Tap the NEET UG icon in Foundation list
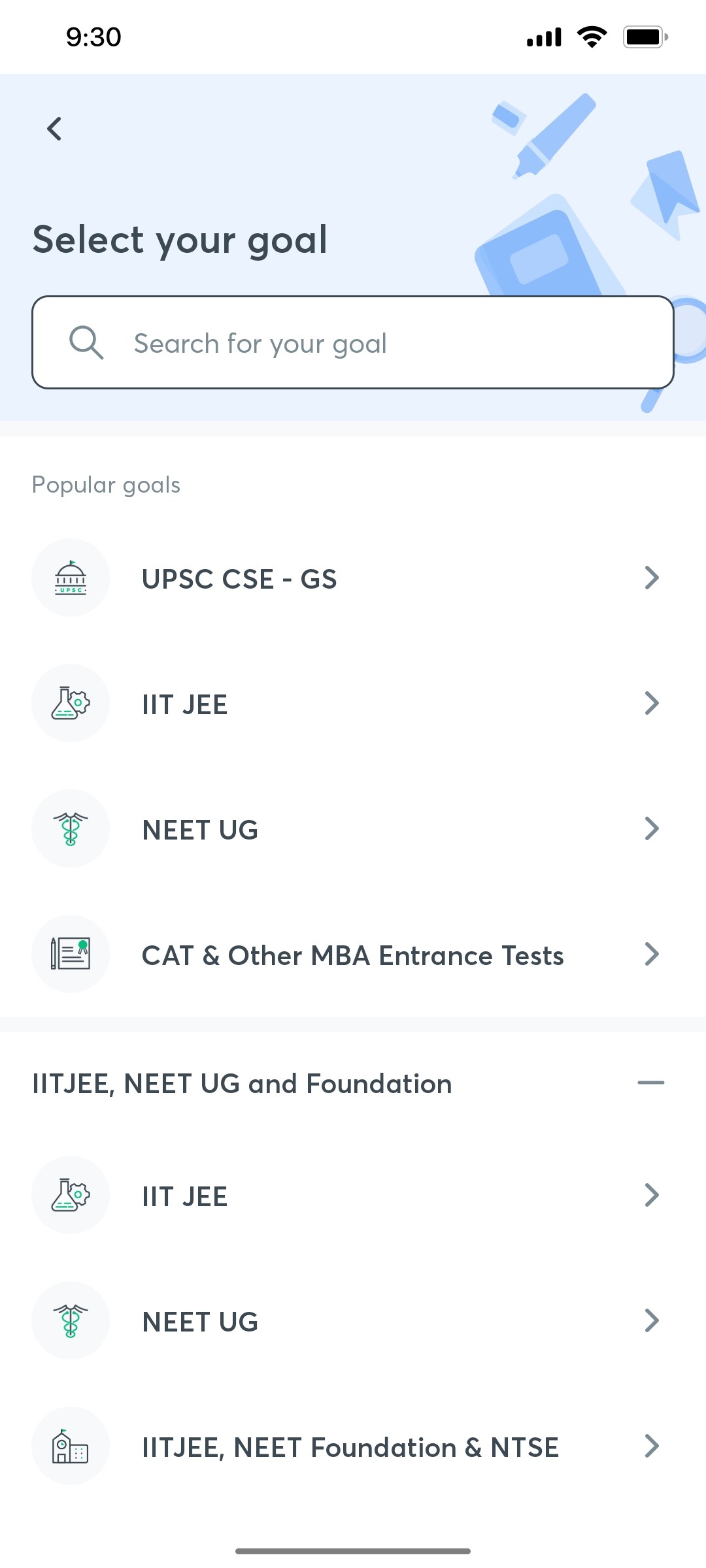This screenshot has width=706, height=1568. 71,1321
